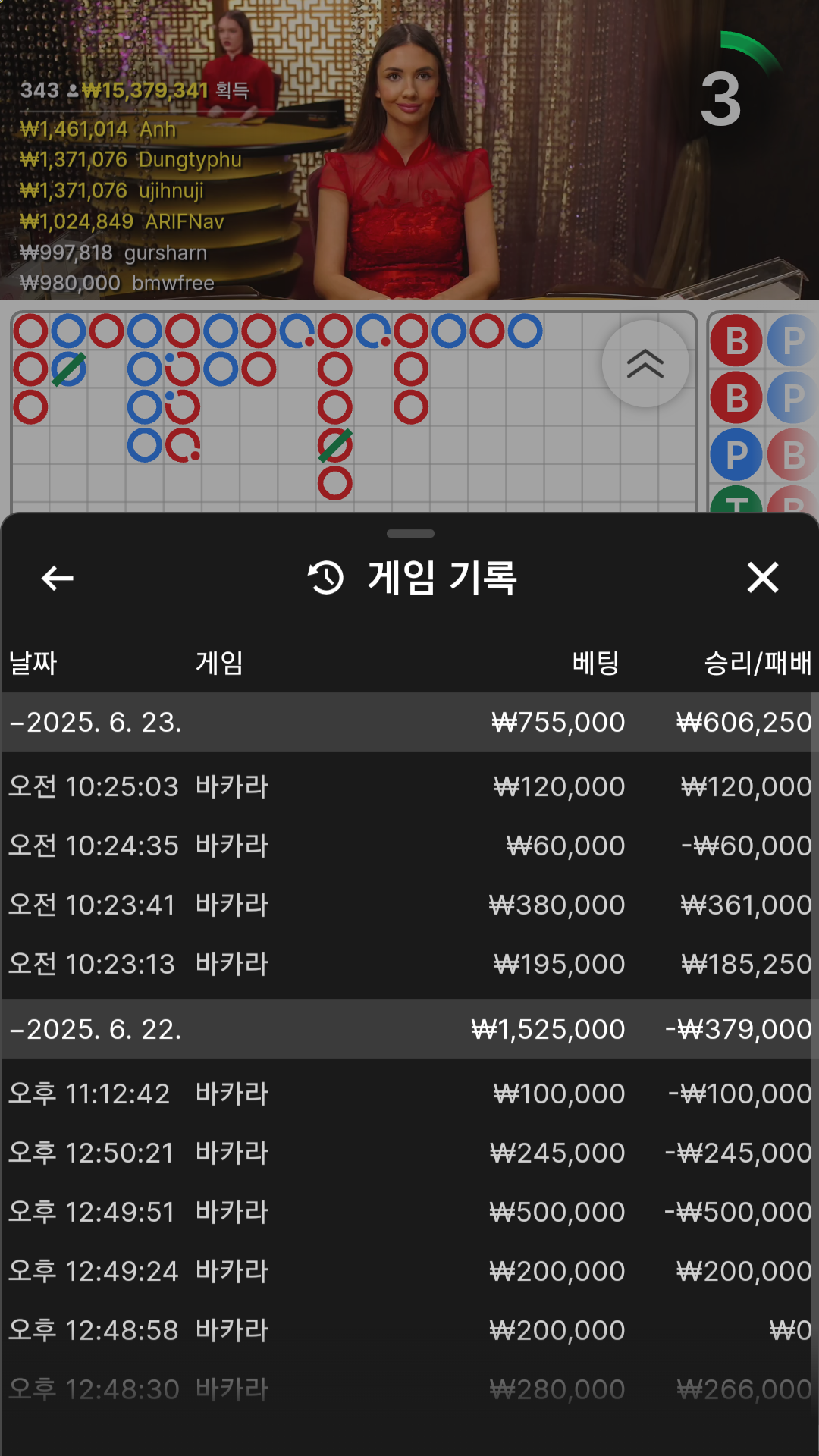Close the game history panel
This screenshot has width=819, height=1456.
coord(762,578)
